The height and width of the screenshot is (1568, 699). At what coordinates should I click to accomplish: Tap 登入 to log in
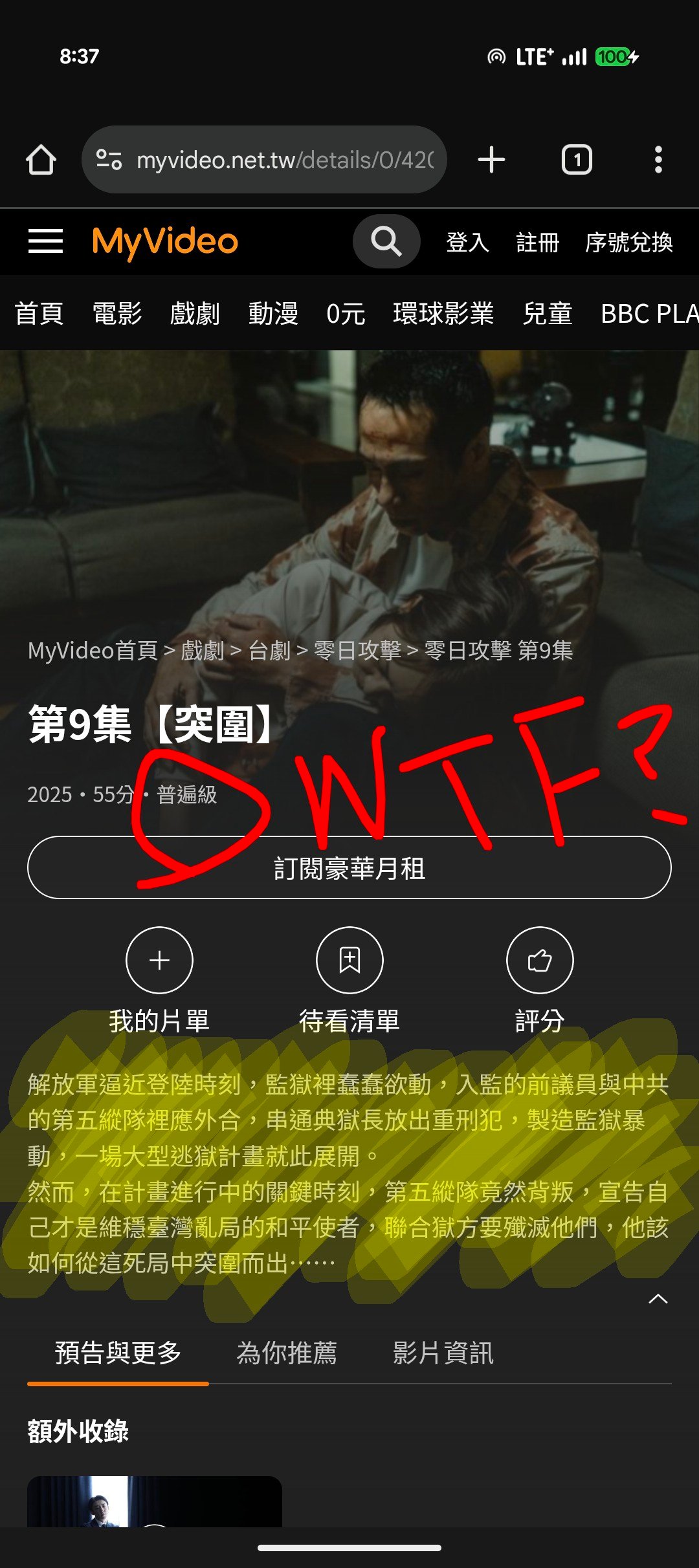click(x=467, y=243)
